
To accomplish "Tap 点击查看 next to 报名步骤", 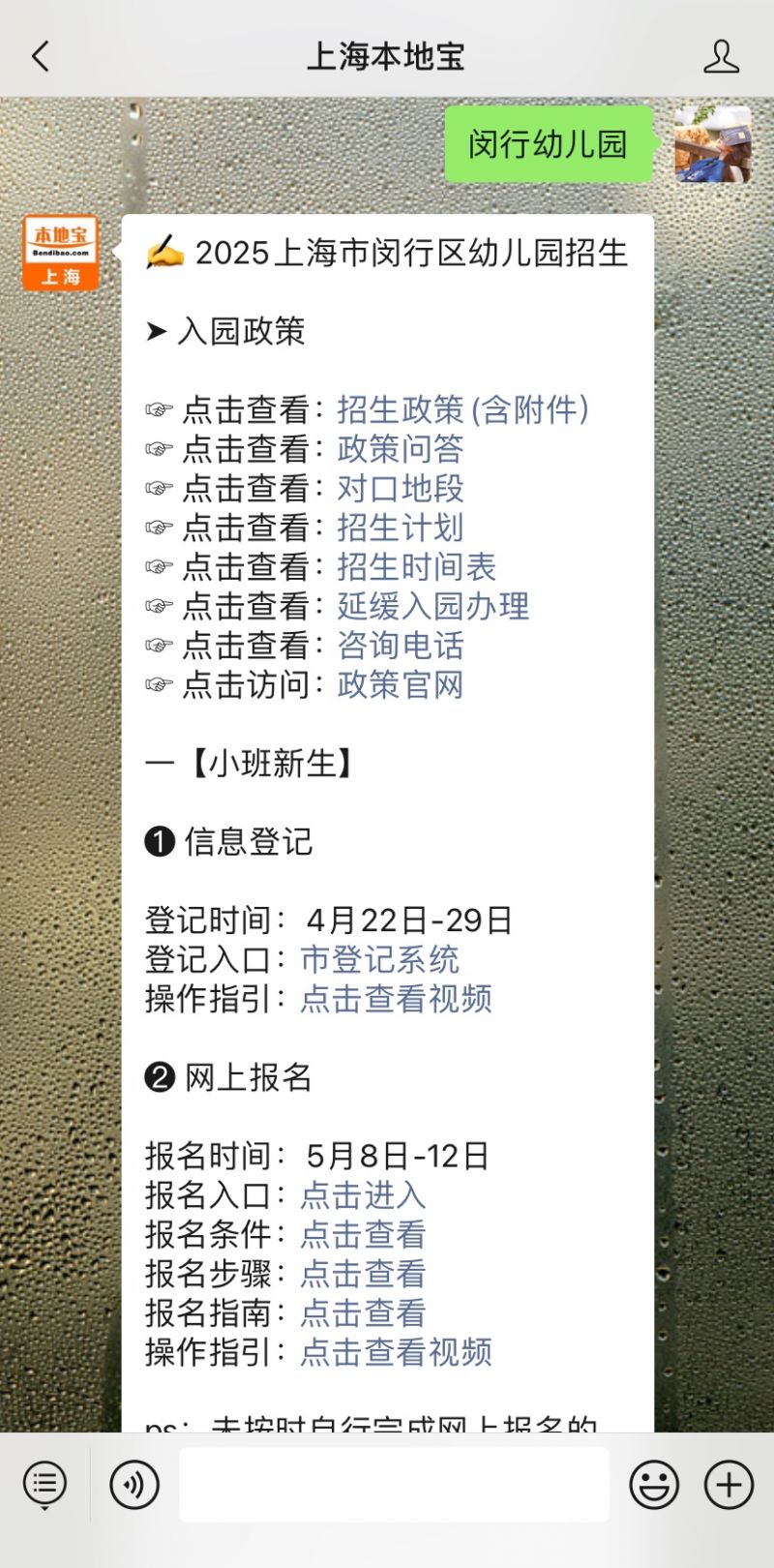I will (363, 1274).
